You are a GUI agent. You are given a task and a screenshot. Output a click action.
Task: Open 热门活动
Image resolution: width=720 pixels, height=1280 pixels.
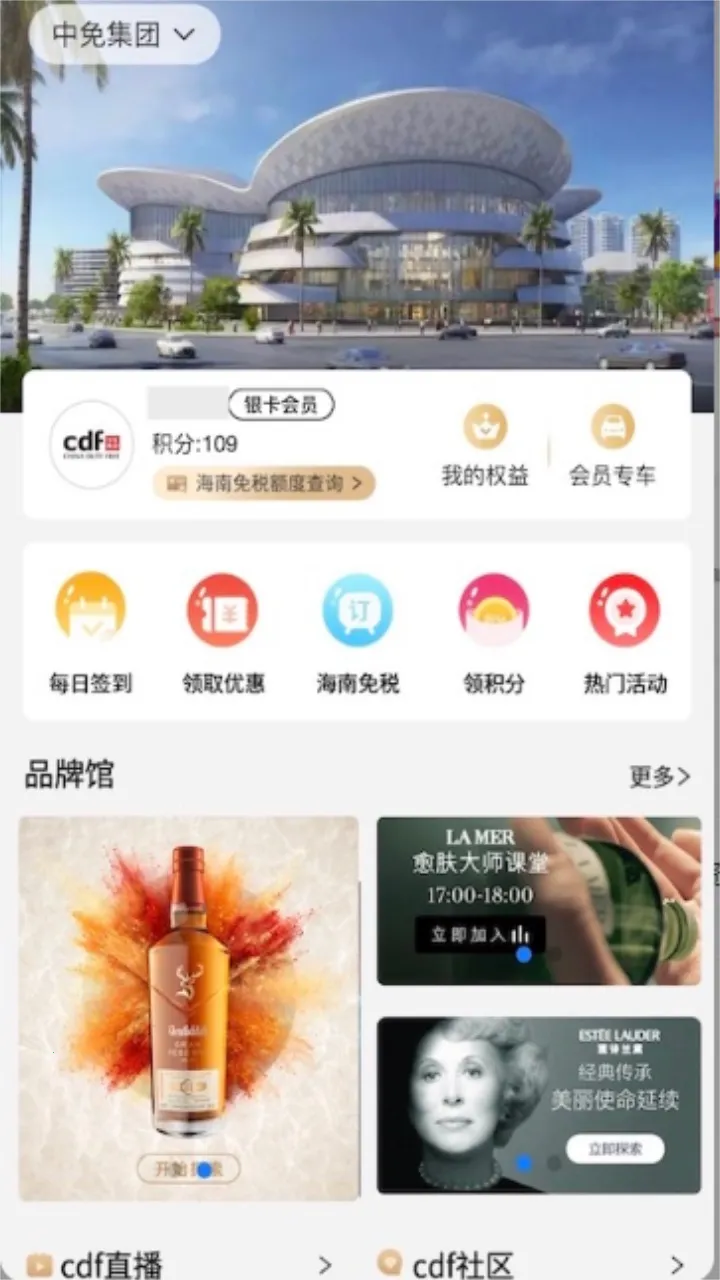coord(625,632)
